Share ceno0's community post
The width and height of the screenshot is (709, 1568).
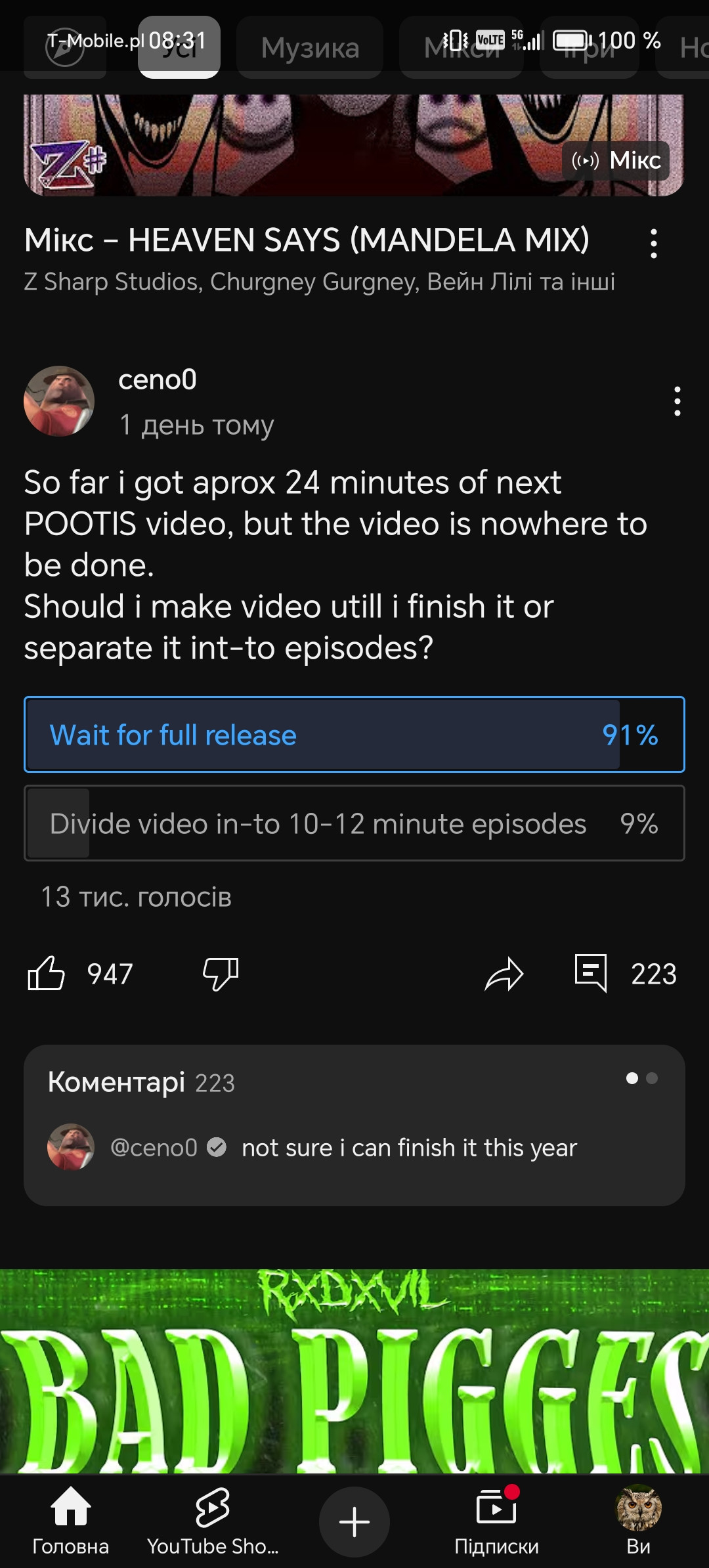point(504,973)
